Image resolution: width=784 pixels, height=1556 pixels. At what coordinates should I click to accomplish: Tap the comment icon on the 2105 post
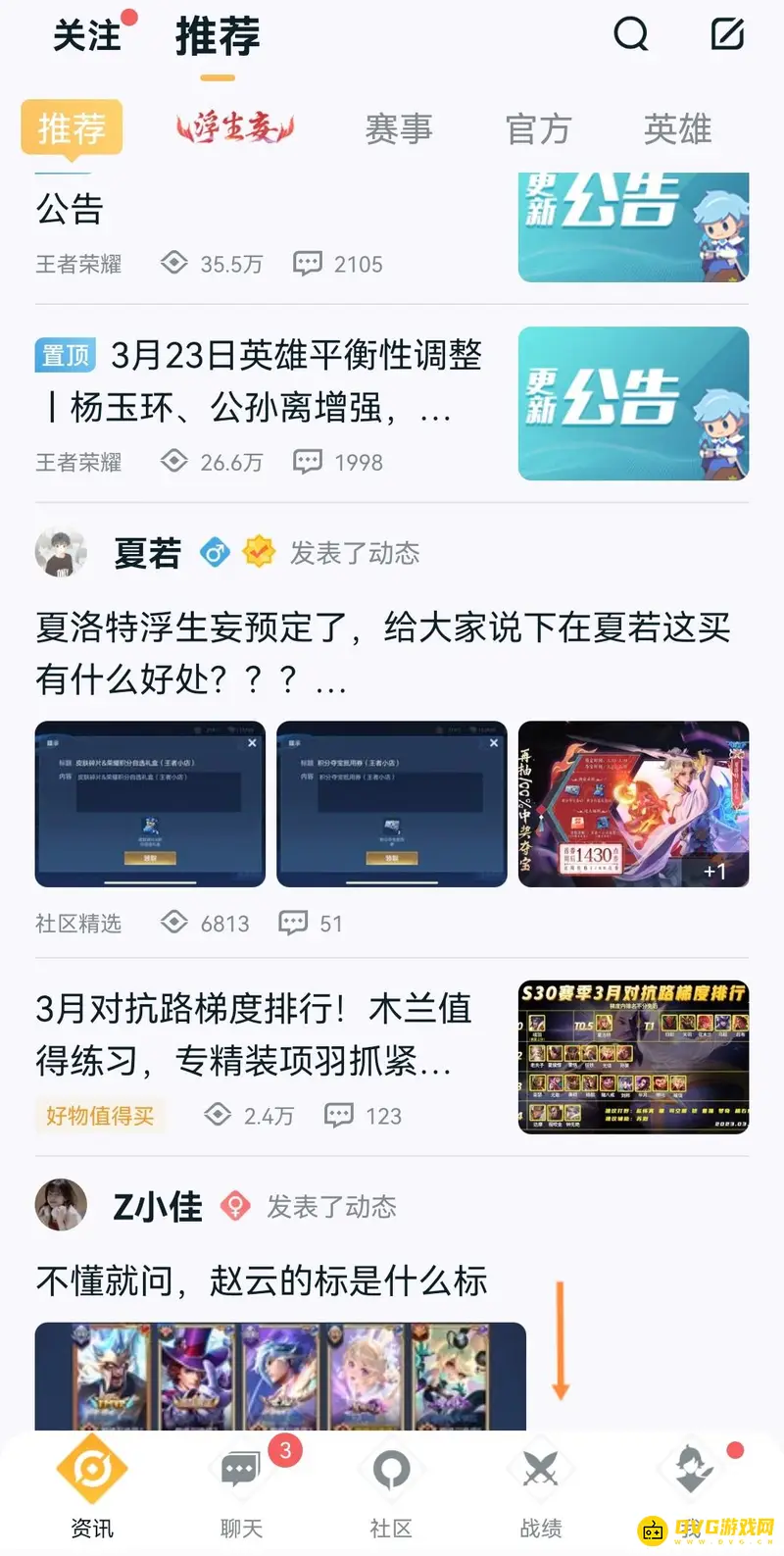(x=308, y=263)
